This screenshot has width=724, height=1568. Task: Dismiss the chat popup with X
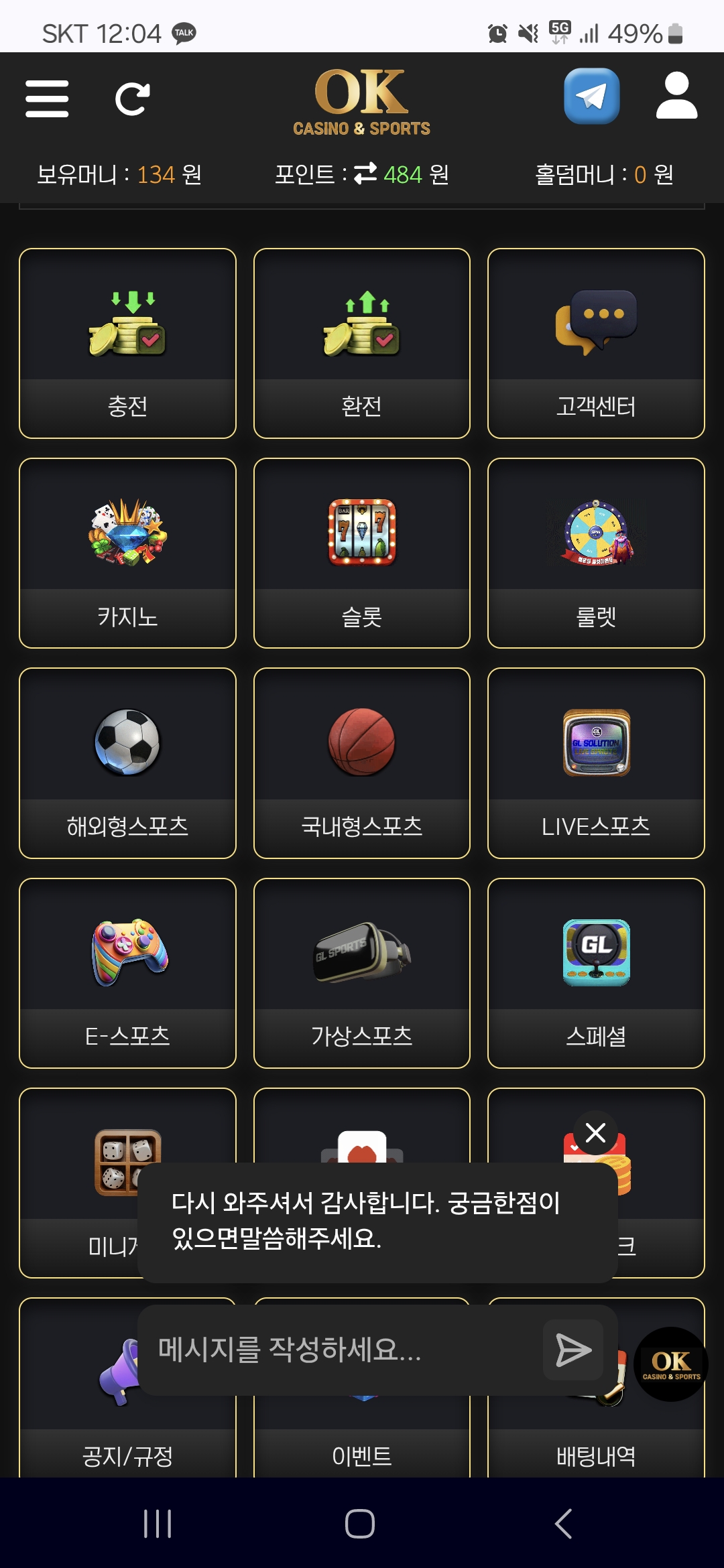[595, 1133]
